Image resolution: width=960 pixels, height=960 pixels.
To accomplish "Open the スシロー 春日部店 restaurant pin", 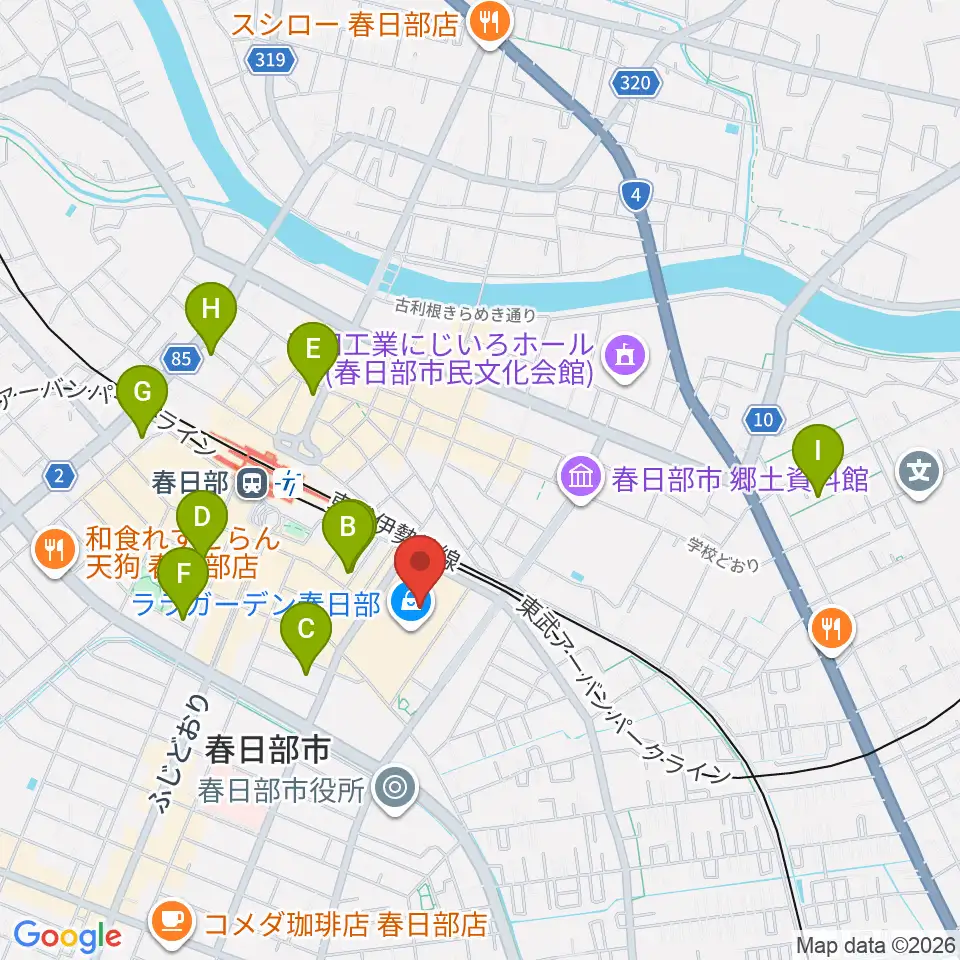I will tap(489, 26).
